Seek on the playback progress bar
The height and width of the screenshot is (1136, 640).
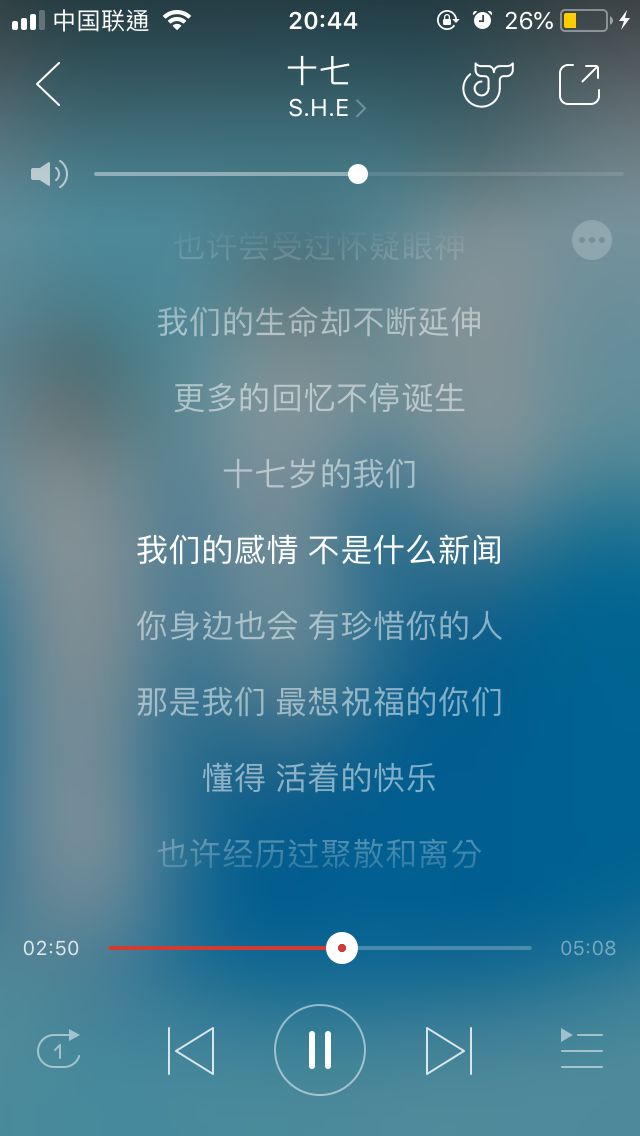coord(320,948)
